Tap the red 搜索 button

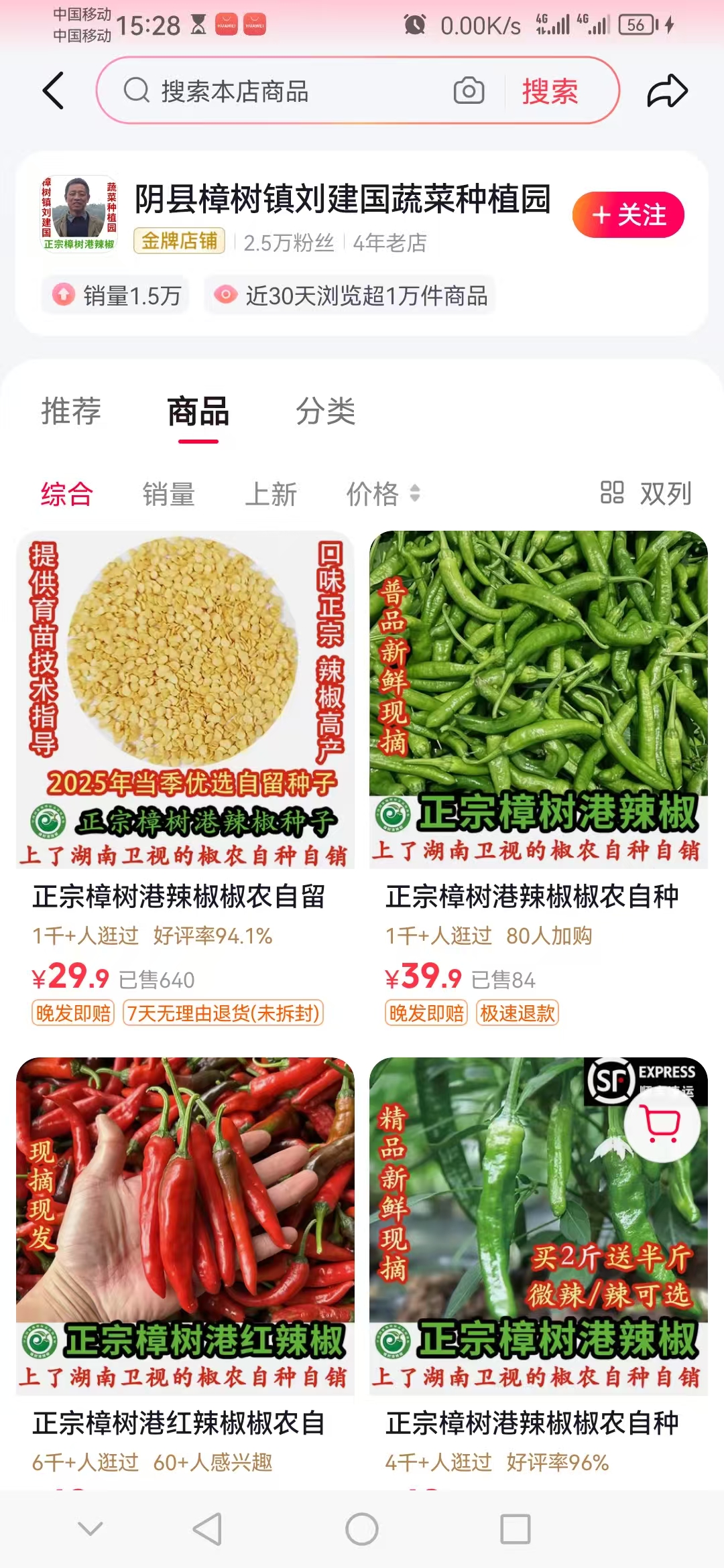click(x=550, y=91)
